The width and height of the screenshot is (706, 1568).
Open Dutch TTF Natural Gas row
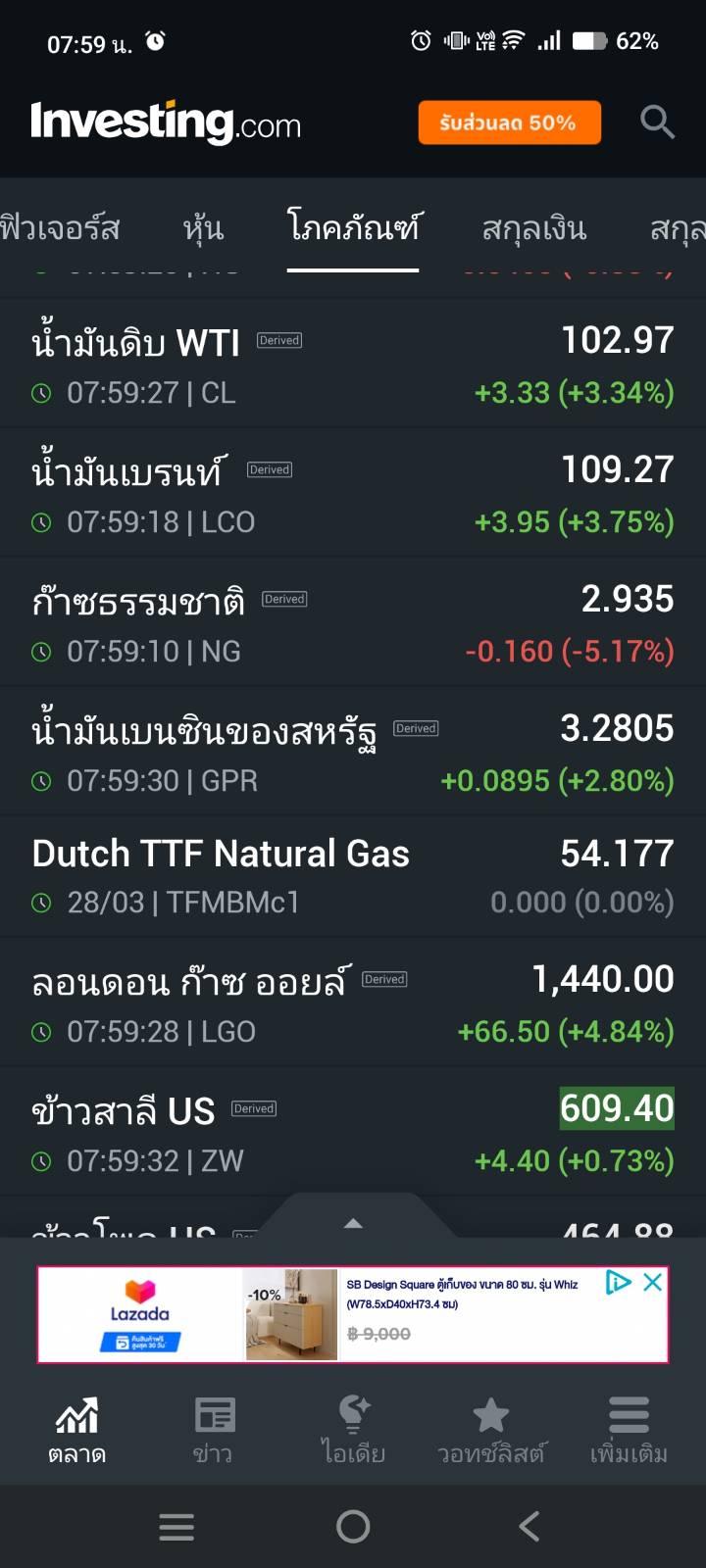[x=353, y=876]
